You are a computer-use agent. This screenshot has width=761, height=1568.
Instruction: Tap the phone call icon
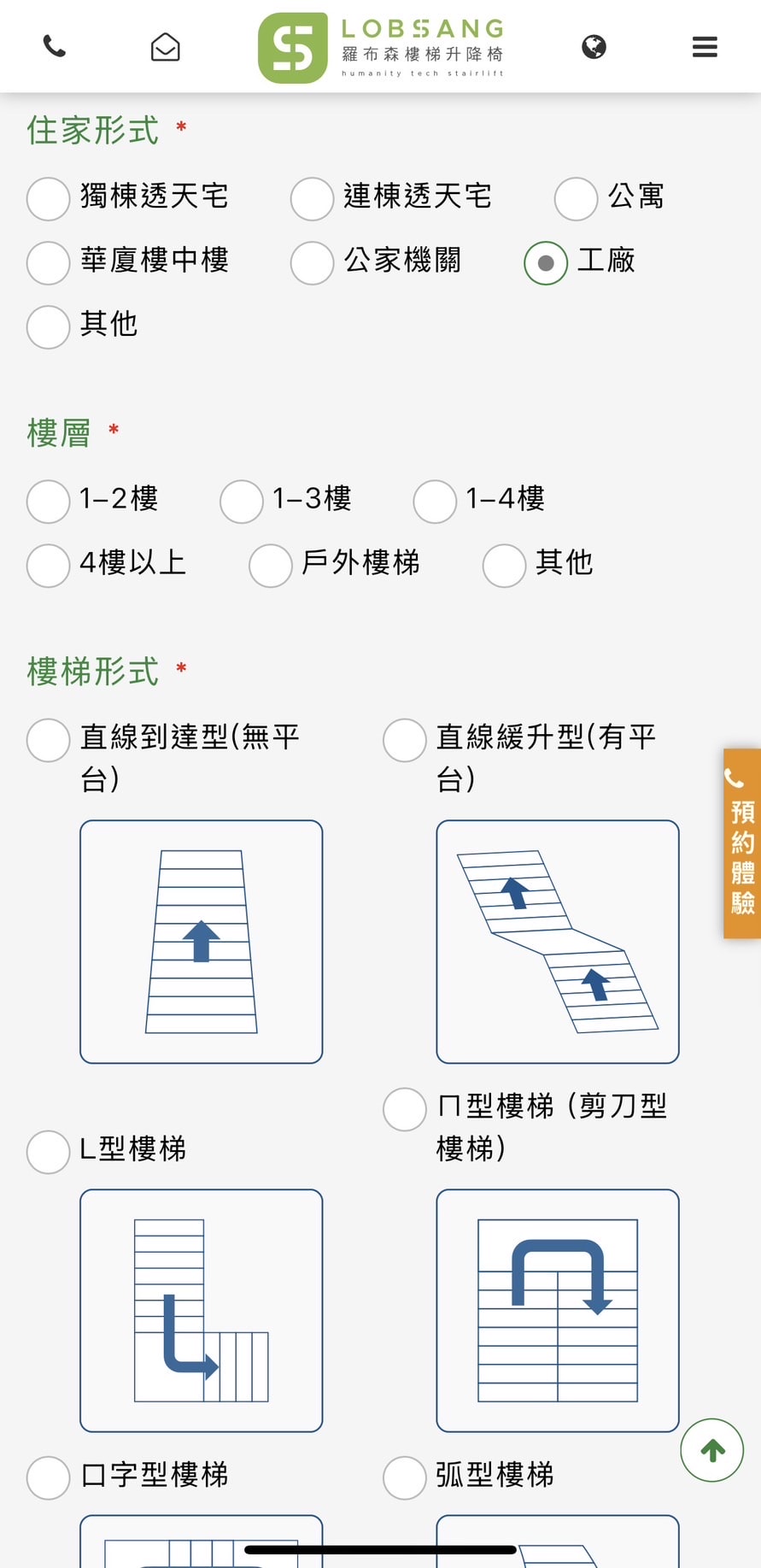tap(55, 46)
